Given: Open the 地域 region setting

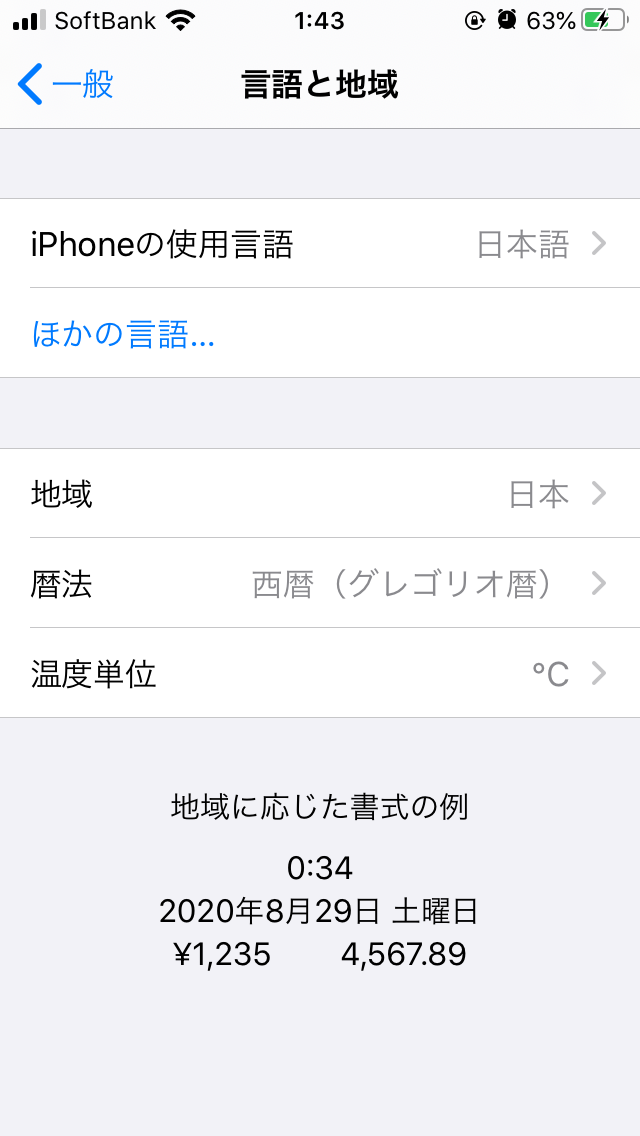Looking at the screenshot, I should coord(320,494).
